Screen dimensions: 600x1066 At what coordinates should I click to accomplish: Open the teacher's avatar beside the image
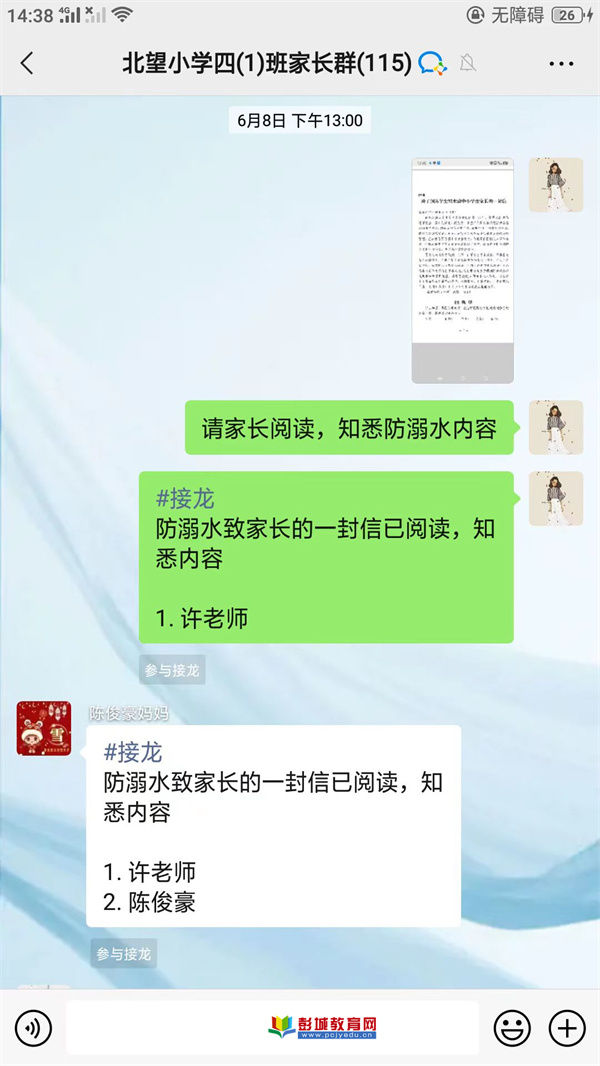tap(555, 185)
